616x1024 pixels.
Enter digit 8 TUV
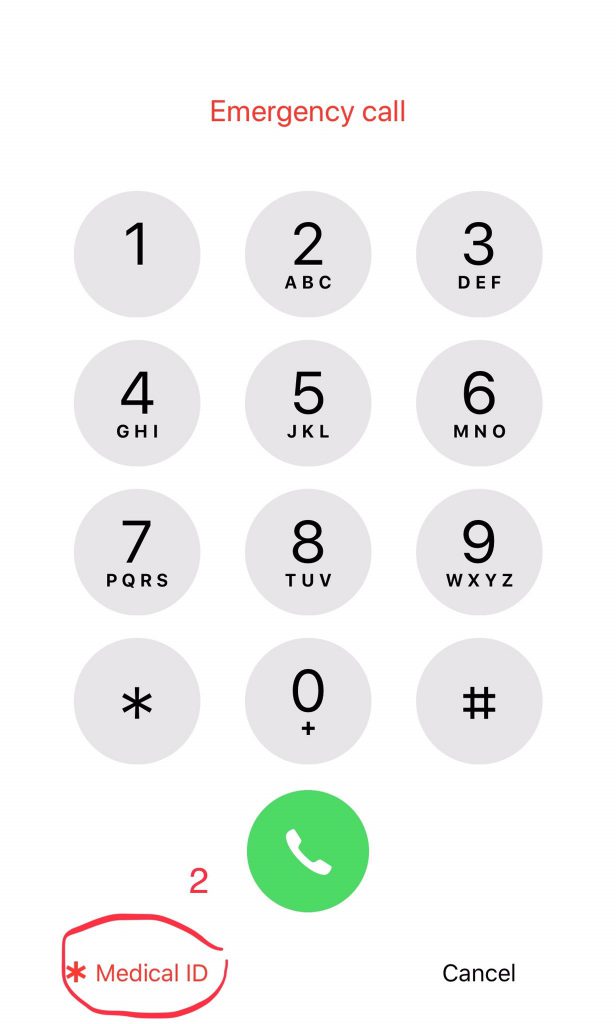tap(308, 552)
